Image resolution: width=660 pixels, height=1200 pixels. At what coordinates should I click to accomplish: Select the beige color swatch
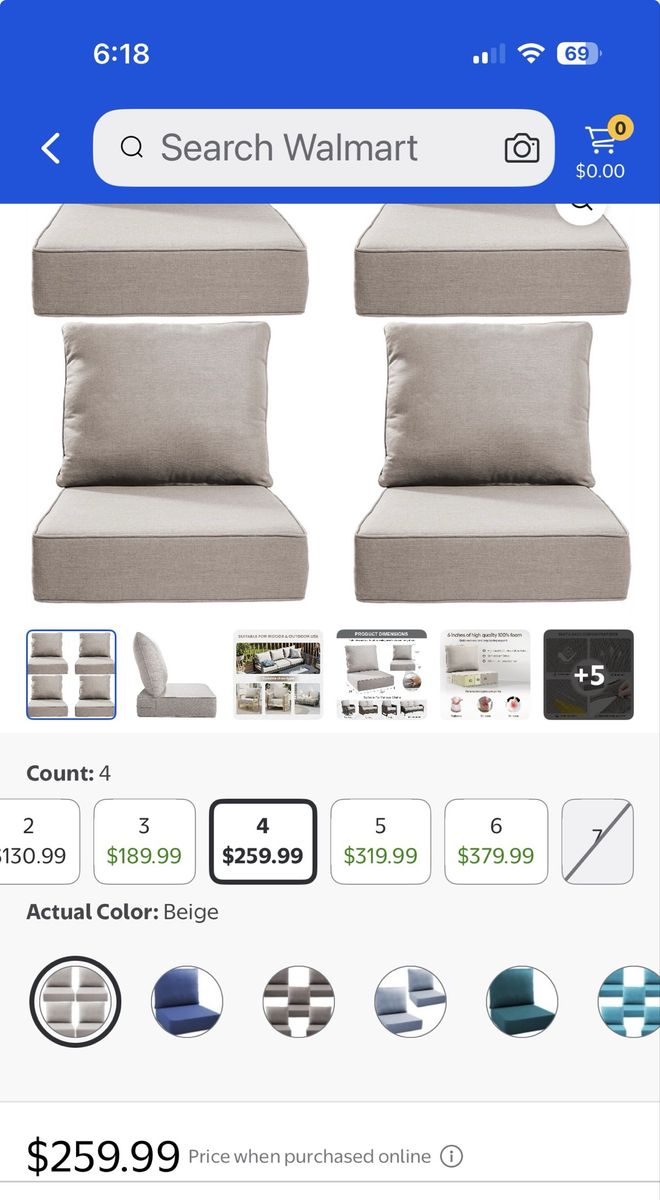click(x=75, y=1001)
